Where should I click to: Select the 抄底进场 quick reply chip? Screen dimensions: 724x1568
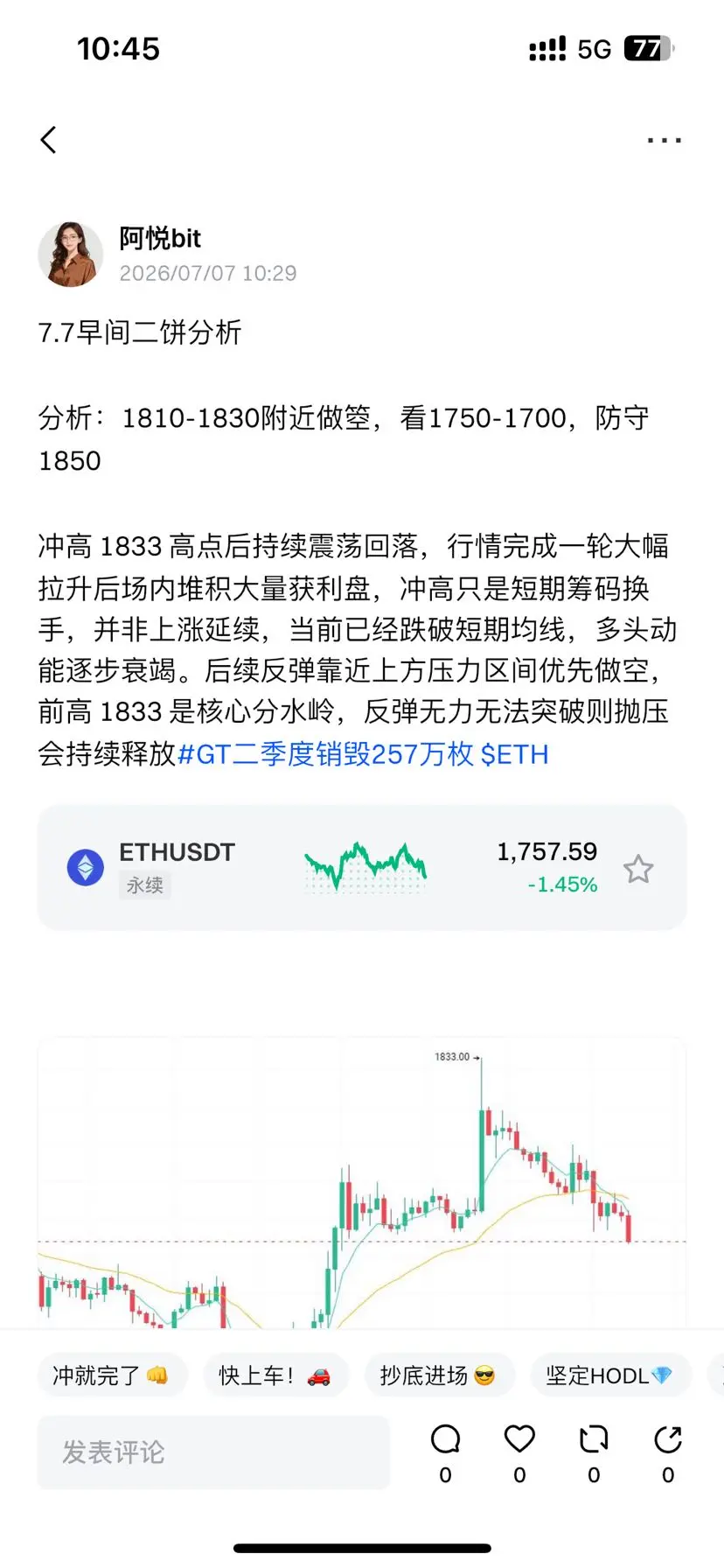439,1375
